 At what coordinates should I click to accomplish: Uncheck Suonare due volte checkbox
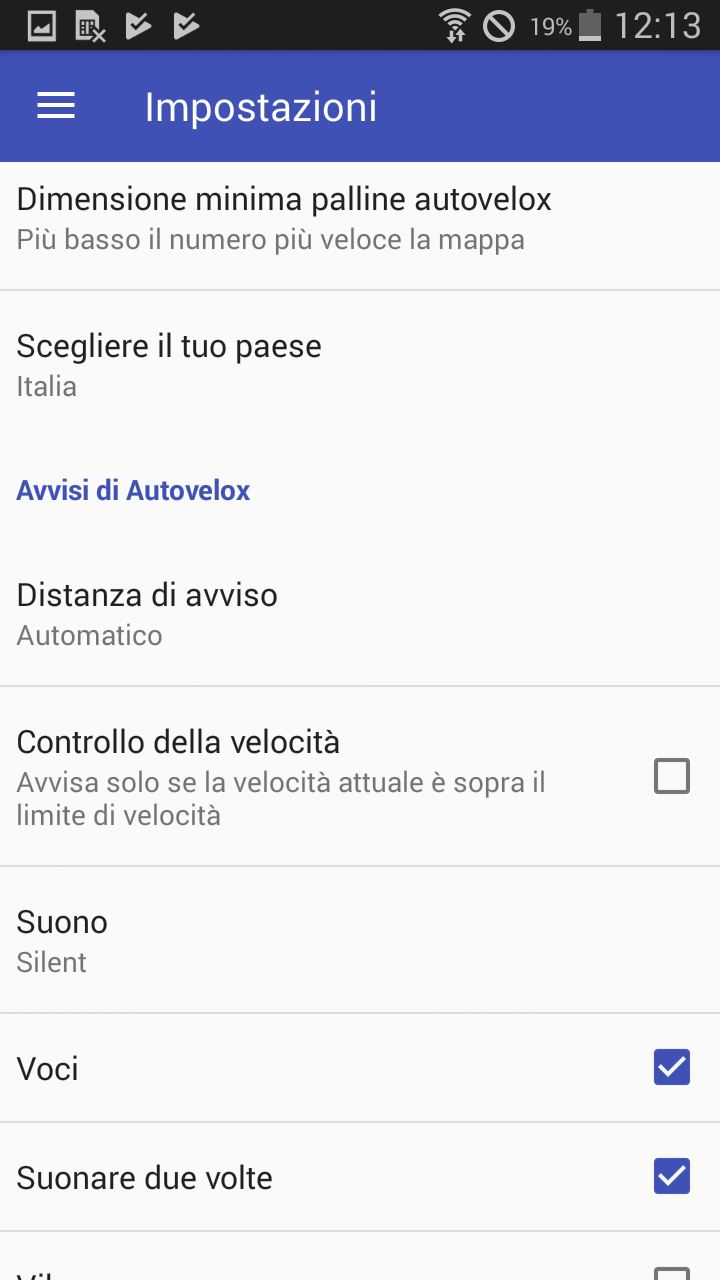click(671, 1176)
